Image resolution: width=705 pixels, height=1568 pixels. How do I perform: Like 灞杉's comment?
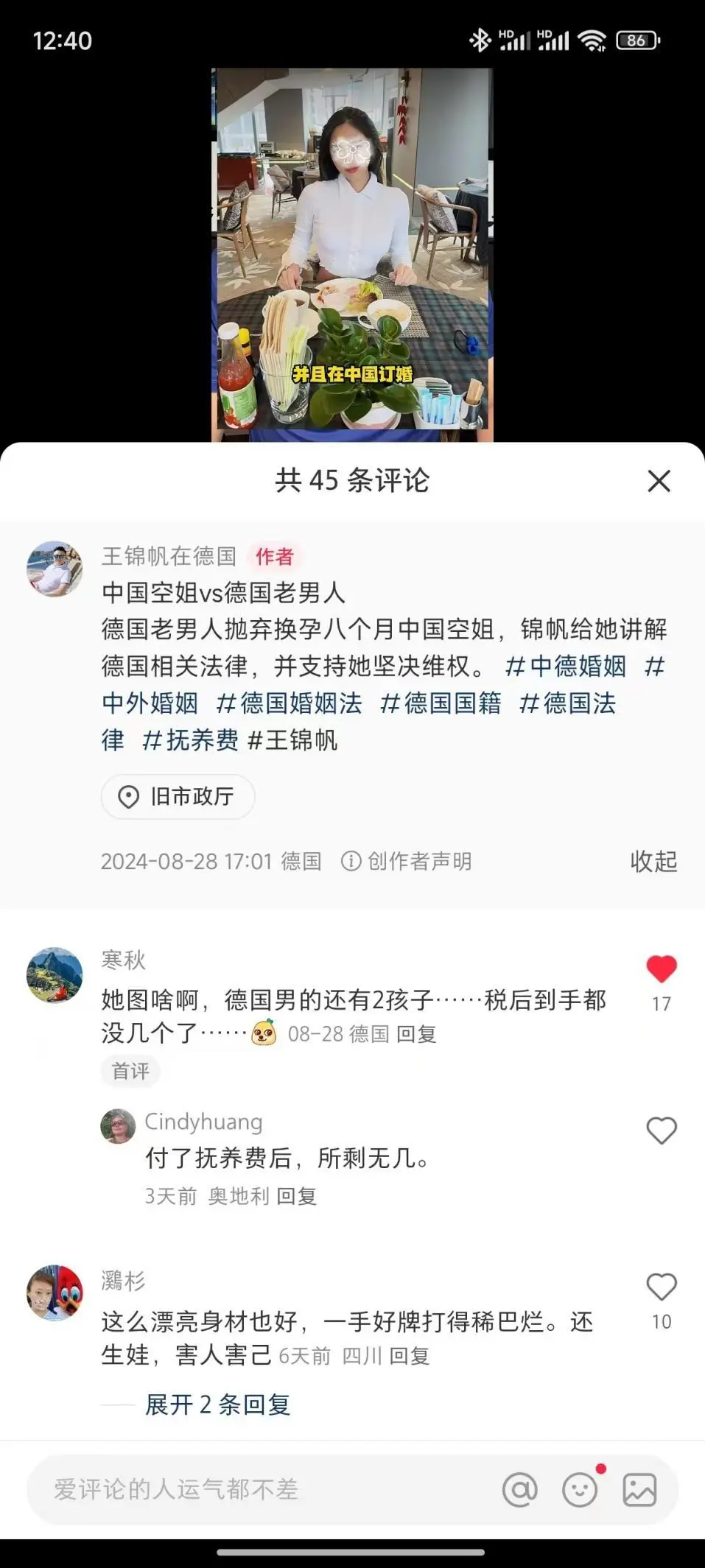pos(661,1287)
